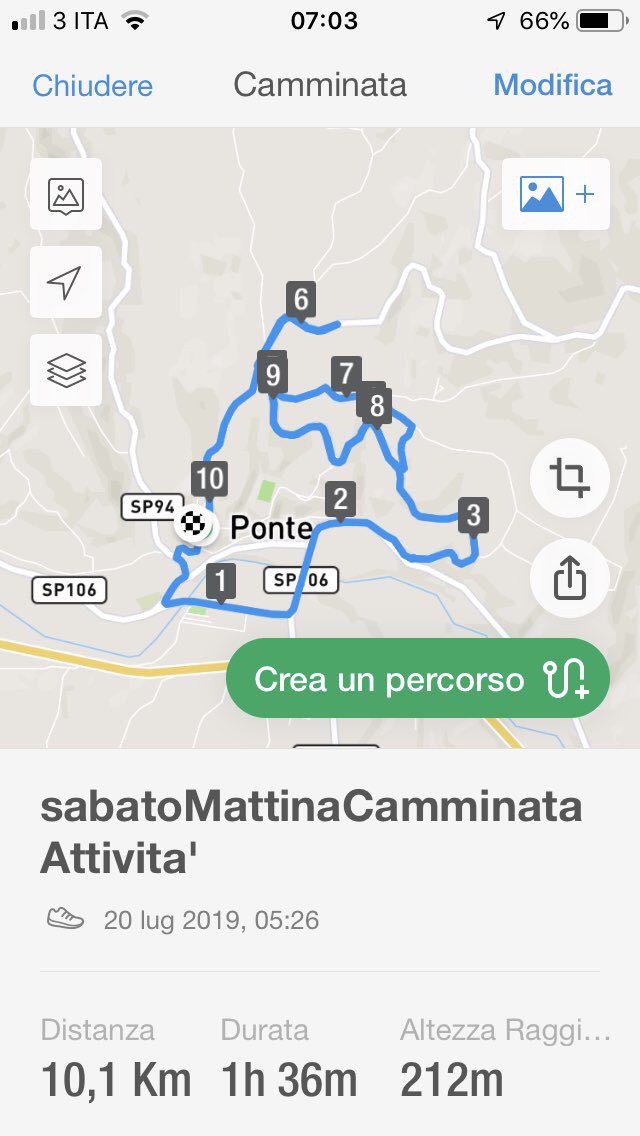Tap Chiudere to close the activity
The image size is (640, 1136).
92,85
